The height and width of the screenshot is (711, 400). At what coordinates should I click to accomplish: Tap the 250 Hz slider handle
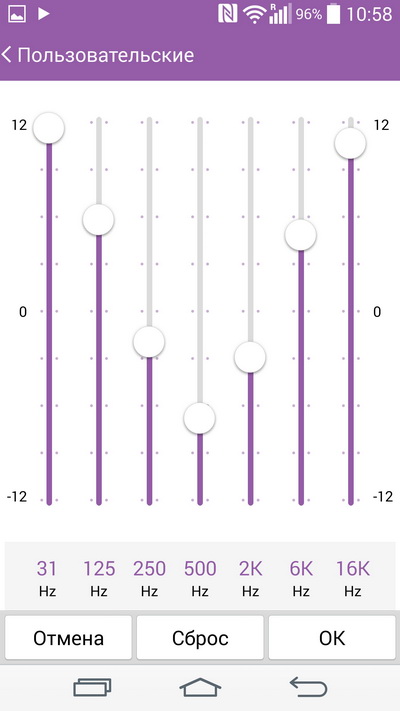(x=149, y=342)
